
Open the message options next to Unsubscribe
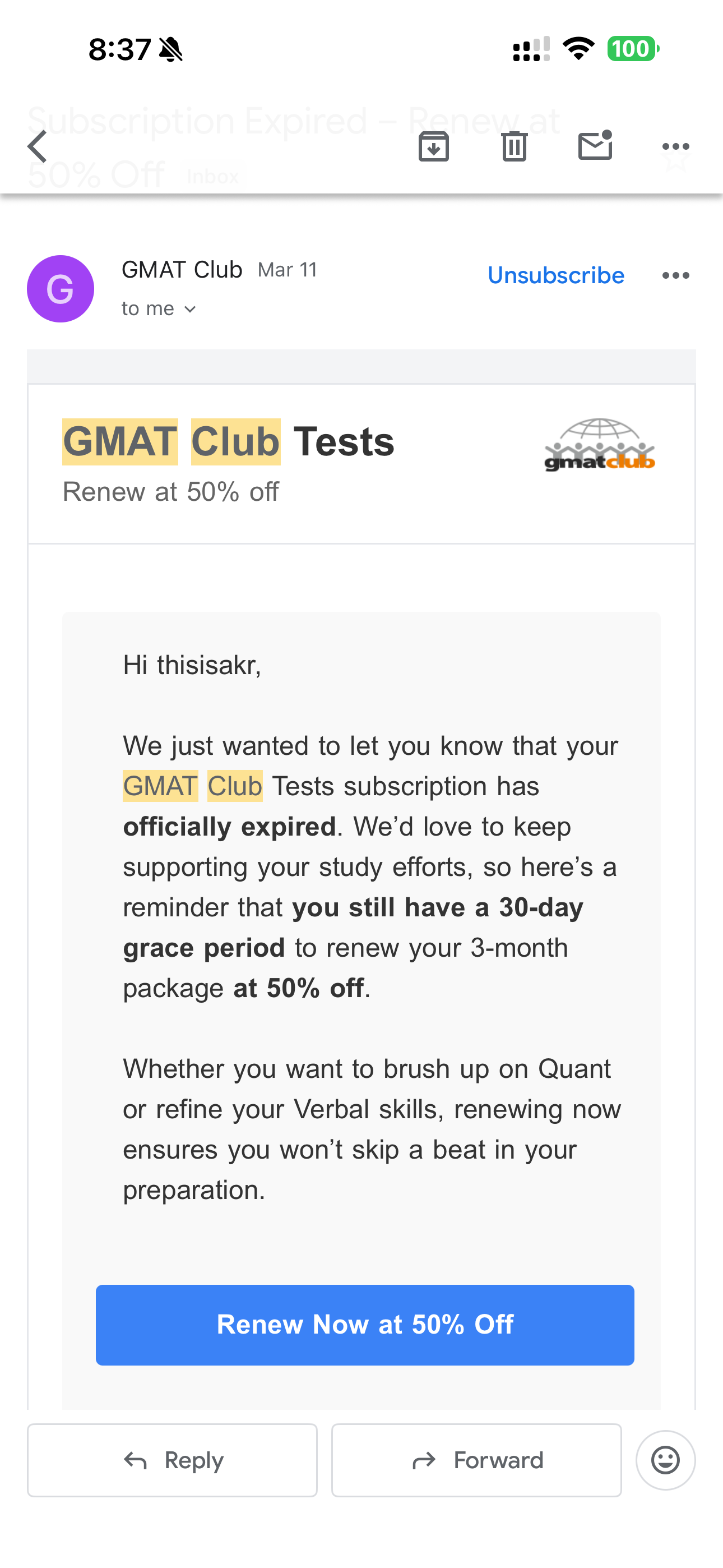pos(675,276)
